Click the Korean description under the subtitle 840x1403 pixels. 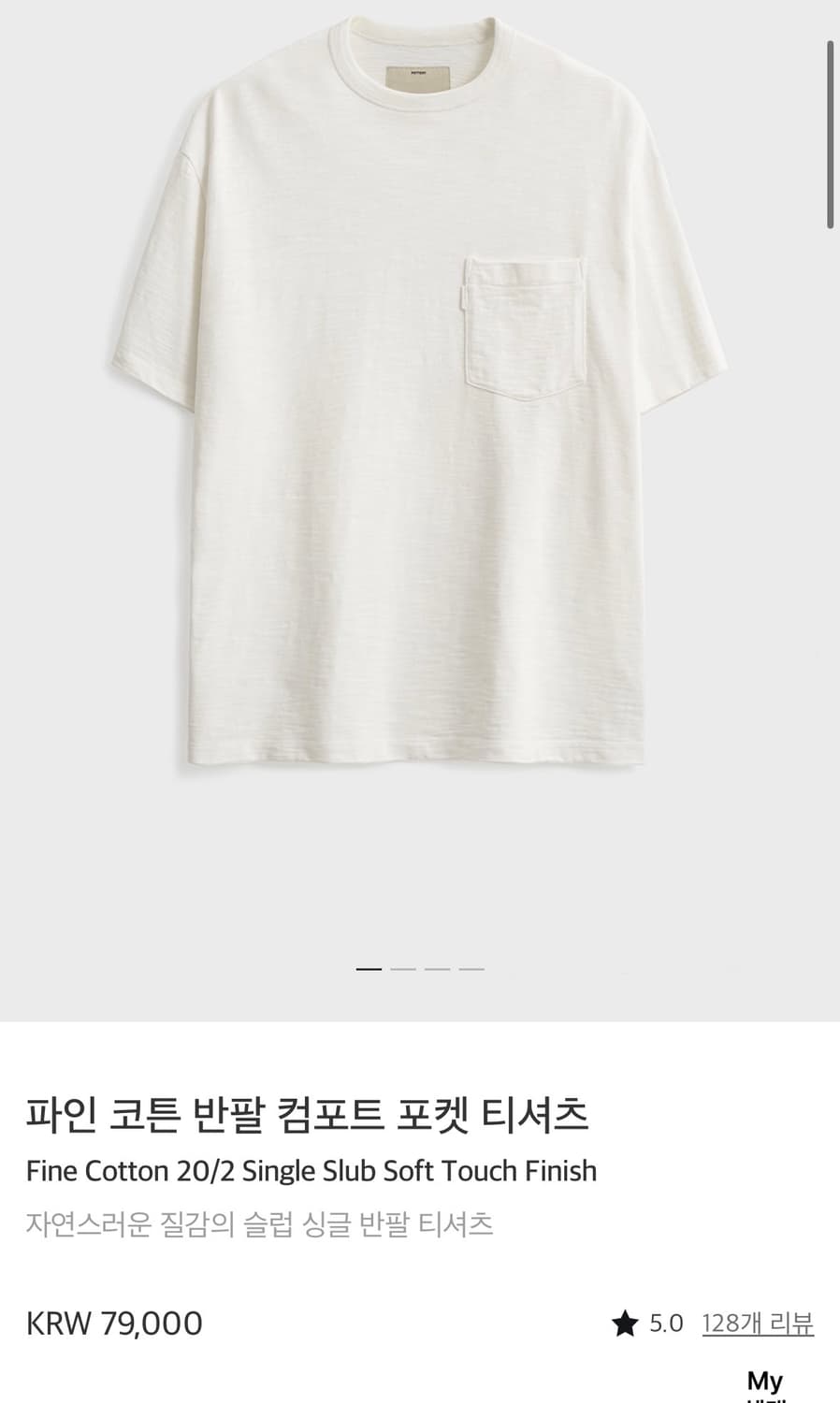pyautogui.click(x=262, y=1221)
